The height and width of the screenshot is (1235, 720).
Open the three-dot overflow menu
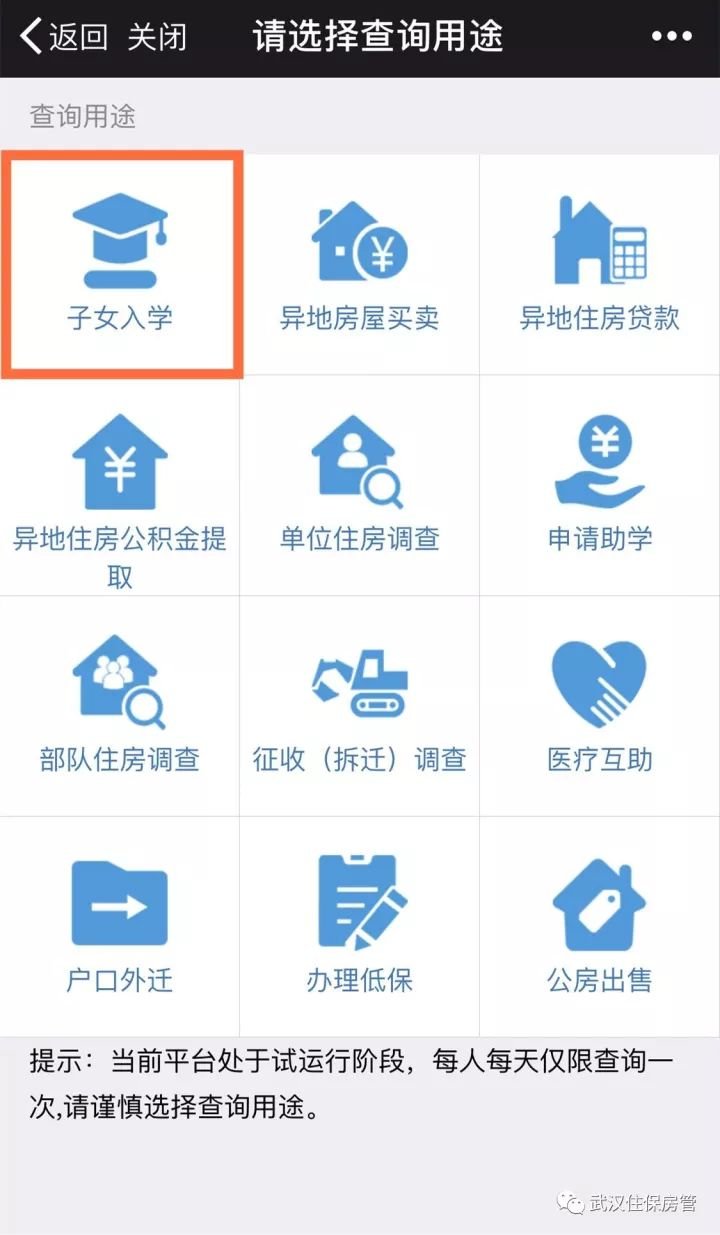(672, 37)
